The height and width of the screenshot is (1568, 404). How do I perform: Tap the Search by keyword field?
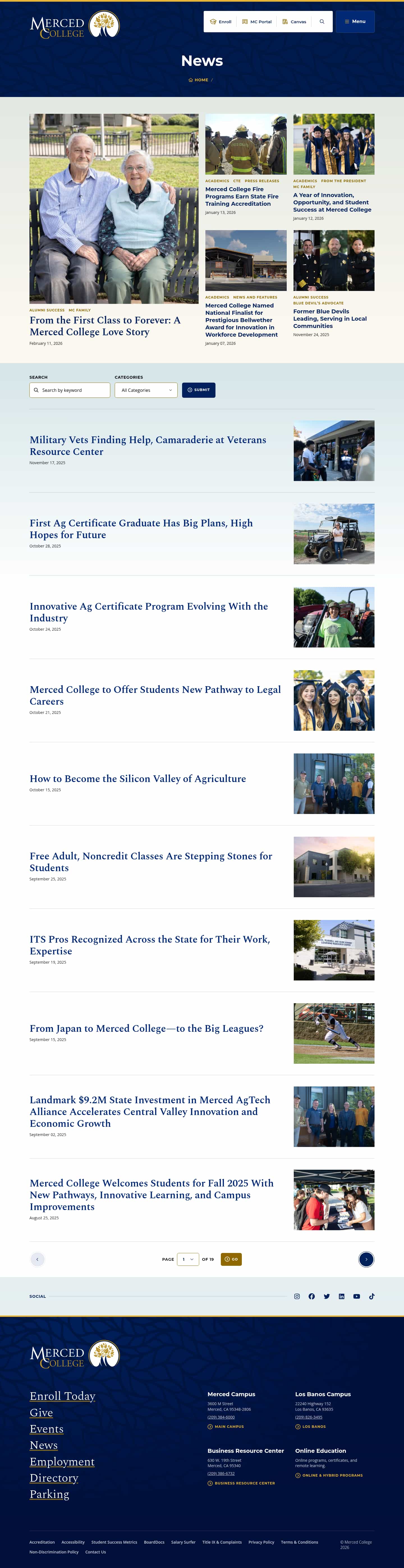[70, 390]
